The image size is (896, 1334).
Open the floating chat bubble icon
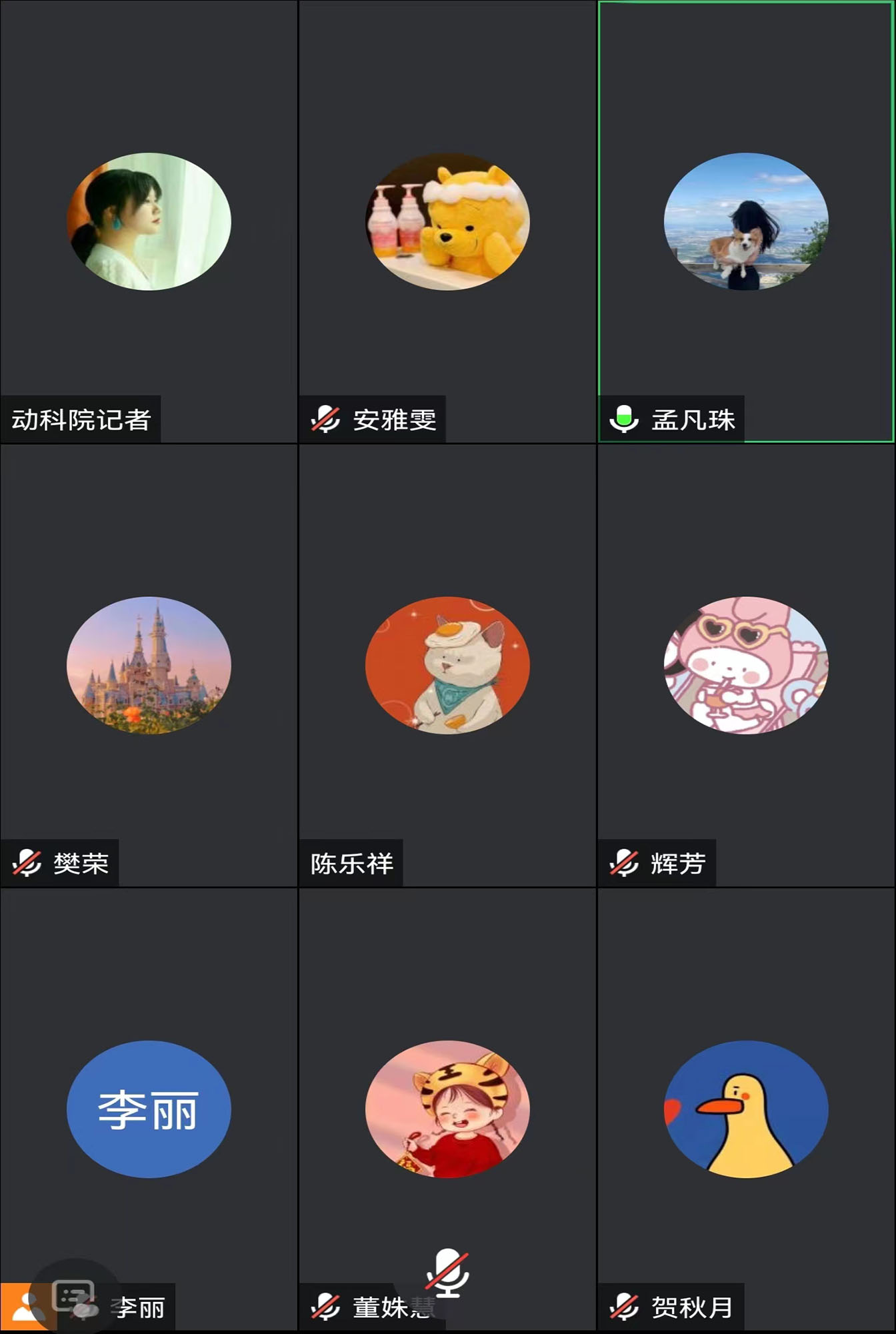(x=75, y=1298)
